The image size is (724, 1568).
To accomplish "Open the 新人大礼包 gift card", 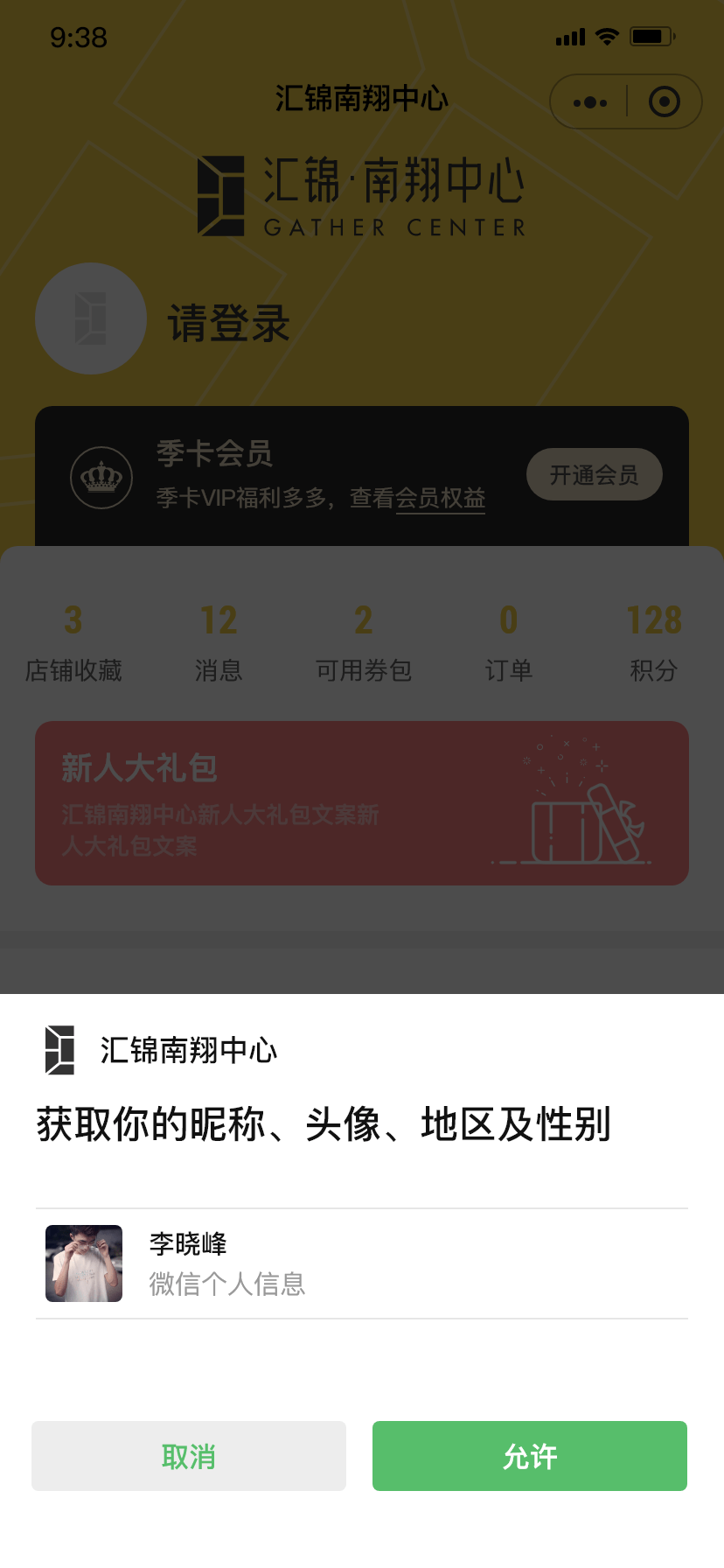I will point(362,803).
